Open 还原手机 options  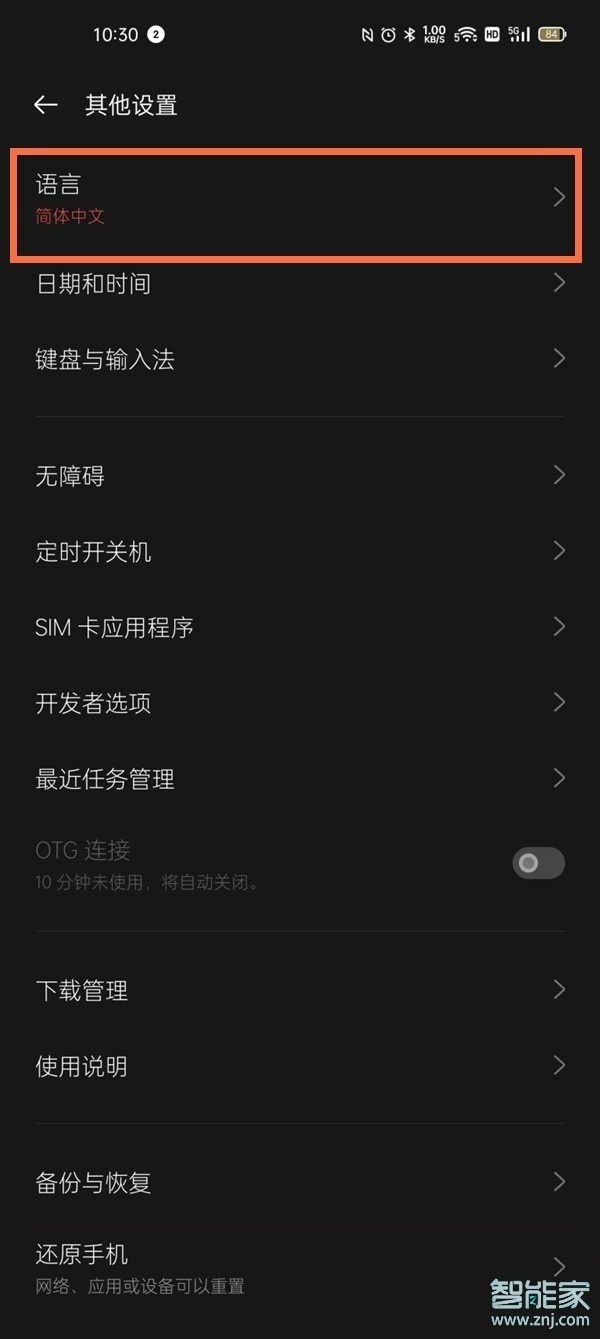click(295, 1267)
